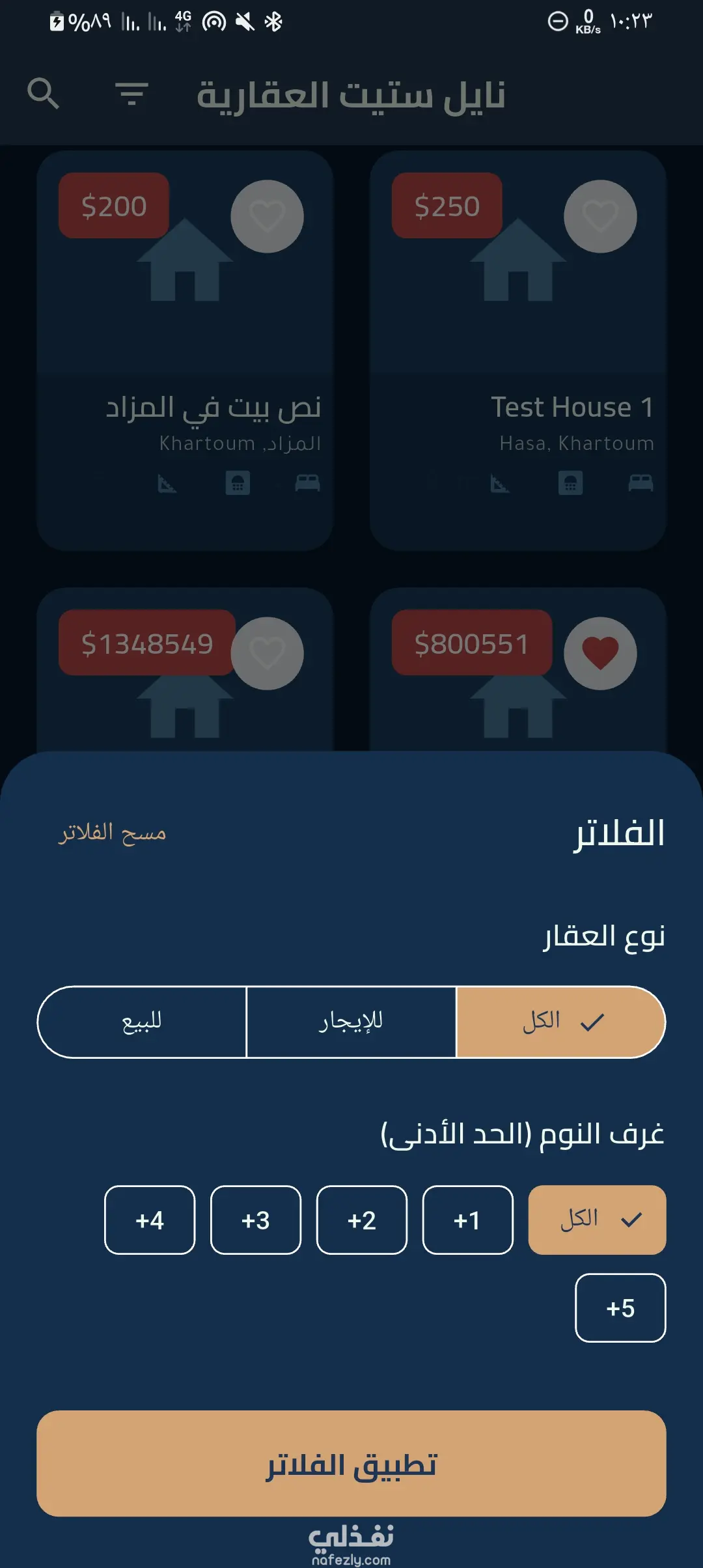703x1568 pixels.
Task: Choose +4 minimum bedrooms
Action: coord(150,1220)
